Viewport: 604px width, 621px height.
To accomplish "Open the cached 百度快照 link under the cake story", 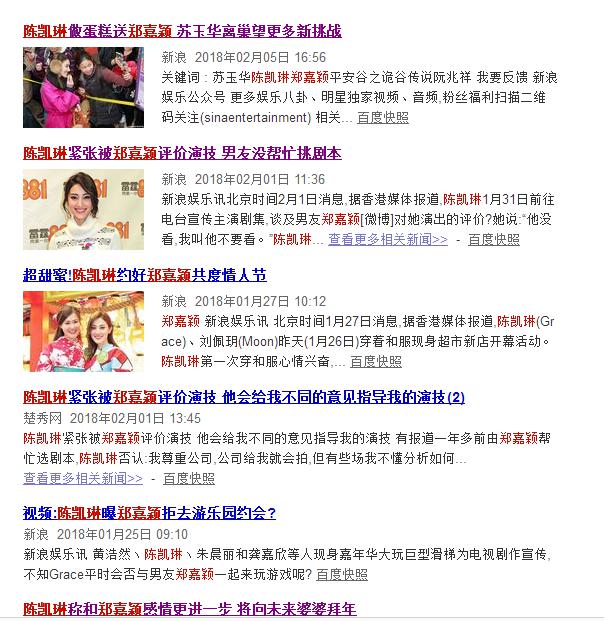I will pos(383,118).
